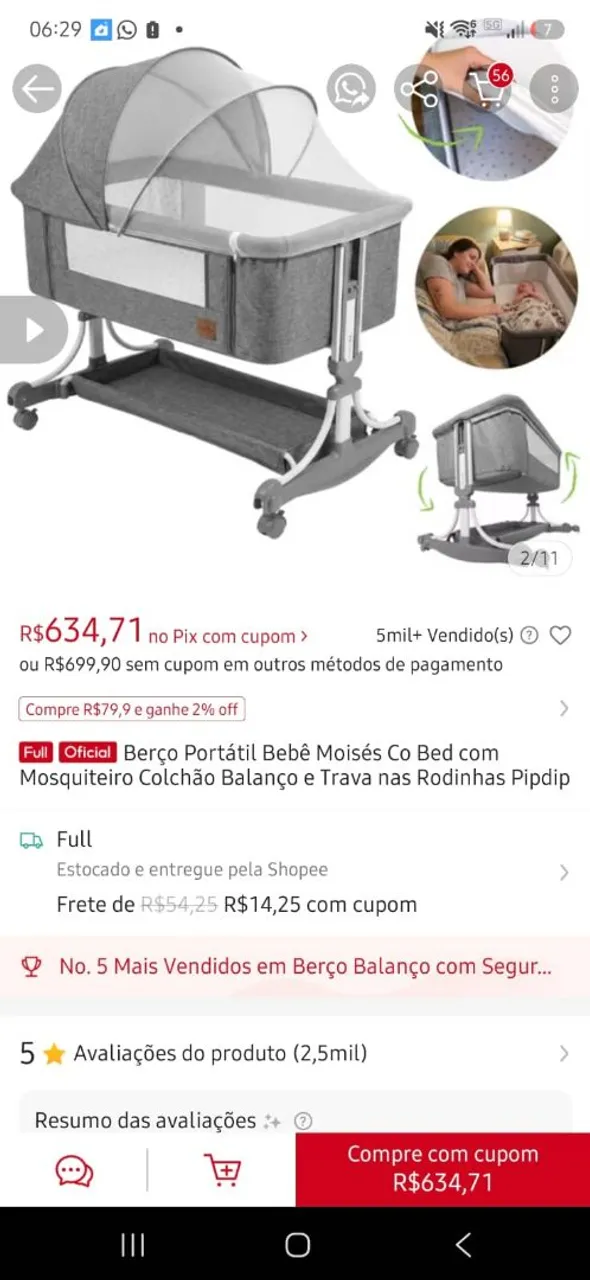The width and height of the screenshot is (590, 1280).
Task: Share product via WhatsApp icon
Action: tap(351, 89)
